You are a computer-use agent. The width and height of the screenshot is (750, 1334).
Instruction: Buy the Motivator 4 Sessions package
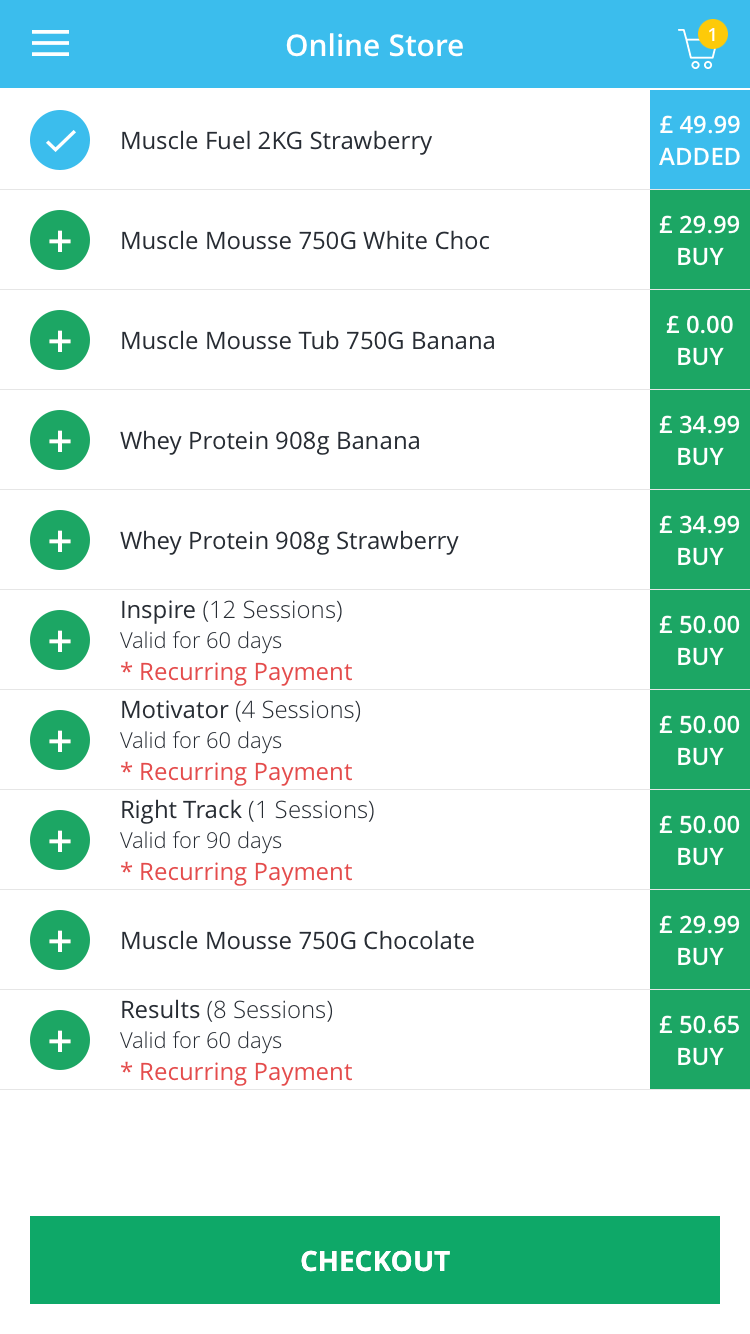(x=700, y=740)
